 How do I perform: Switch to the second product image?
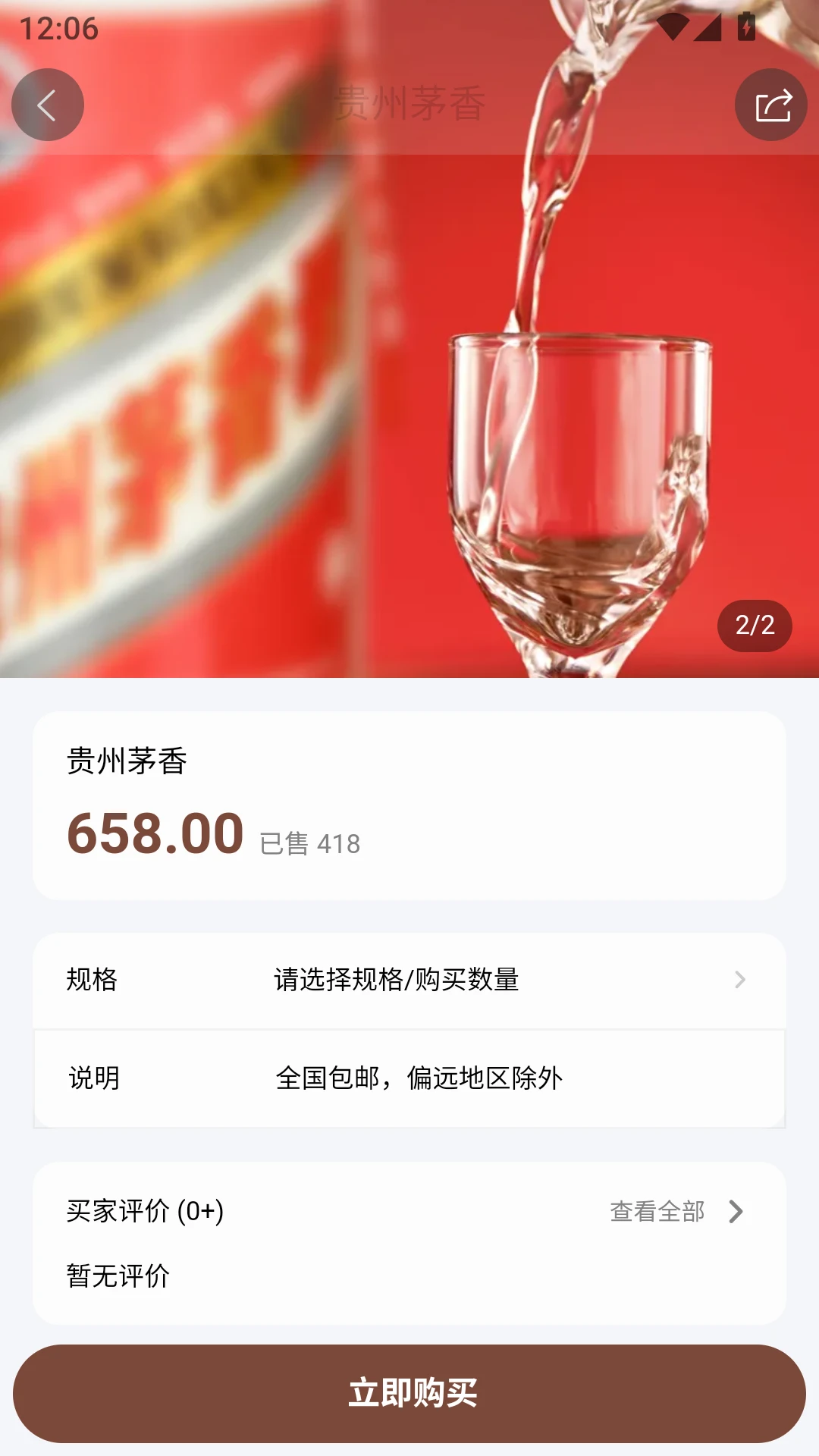coord(409,341)
